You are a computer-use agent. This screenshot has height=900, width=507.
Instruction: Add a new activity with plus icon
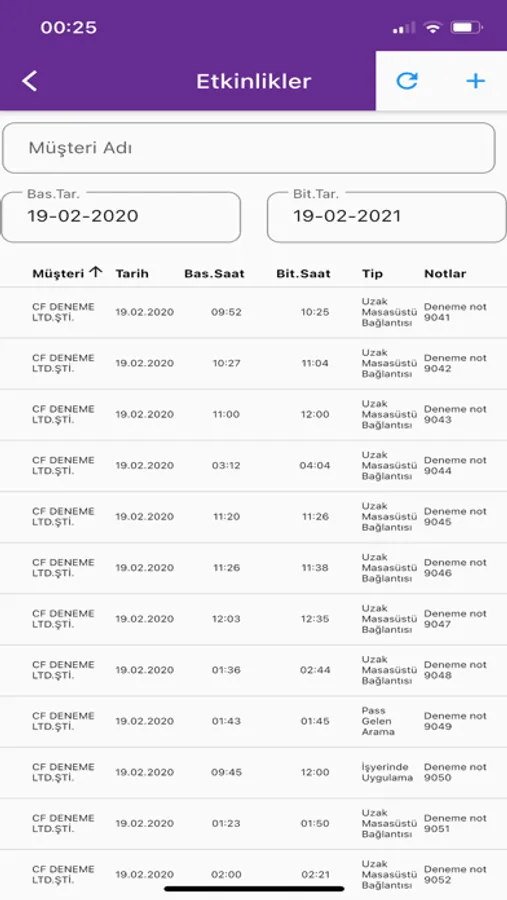[475, 81]
